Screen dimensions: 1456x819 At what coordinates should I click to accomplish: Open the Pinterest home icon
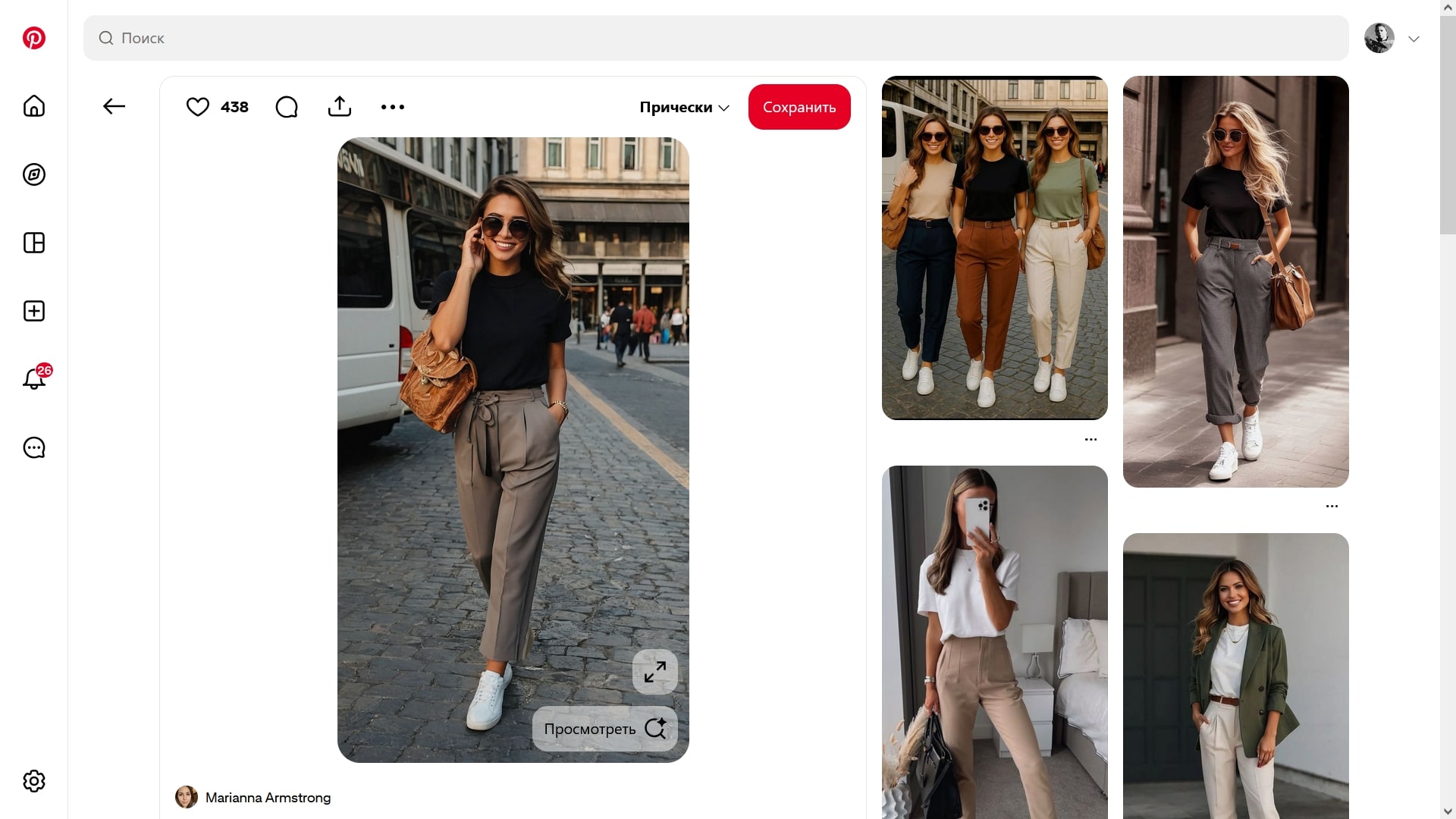point(34,106)
